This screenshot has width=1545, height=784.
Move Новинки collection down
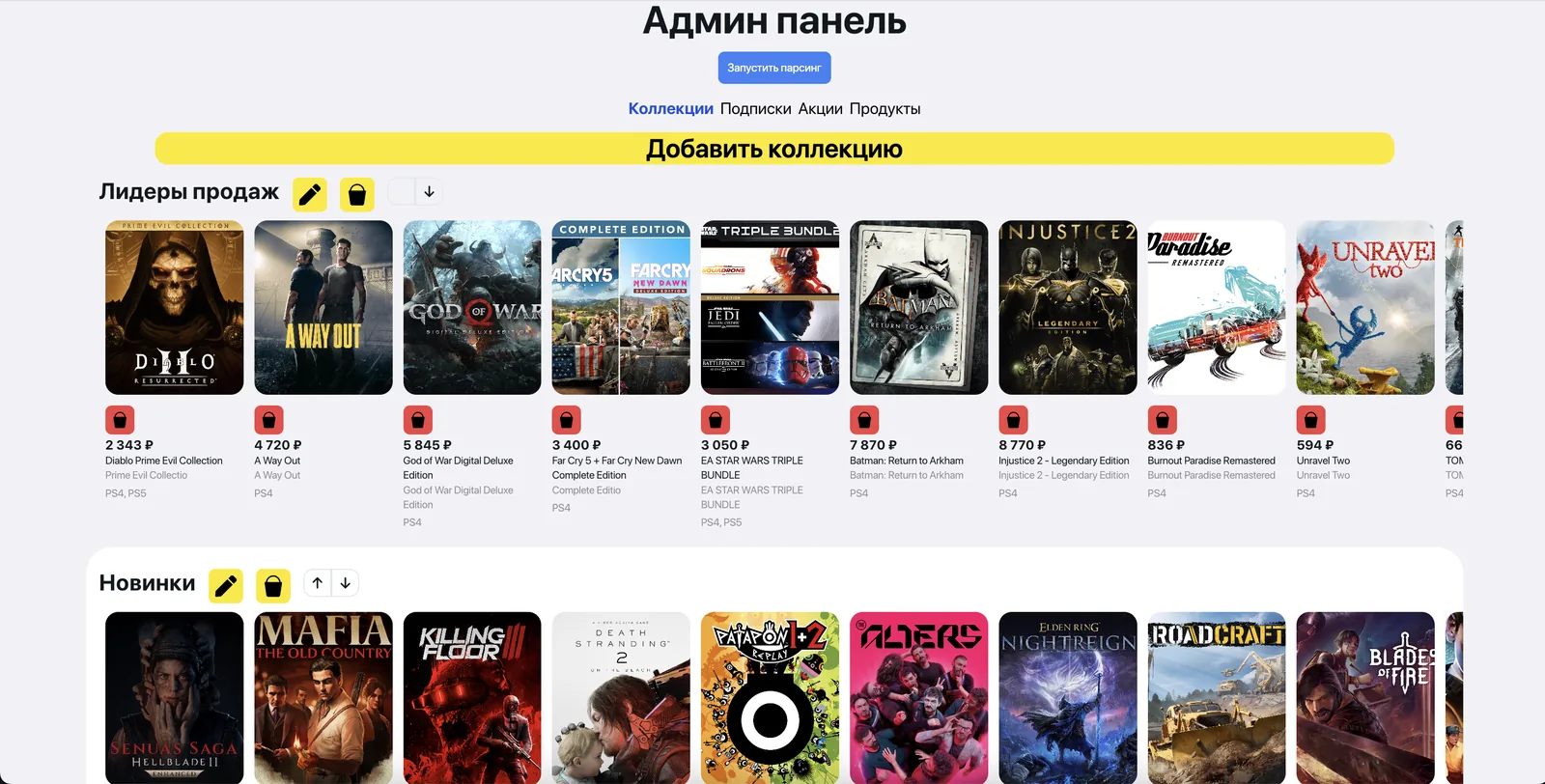pos(345,583)
